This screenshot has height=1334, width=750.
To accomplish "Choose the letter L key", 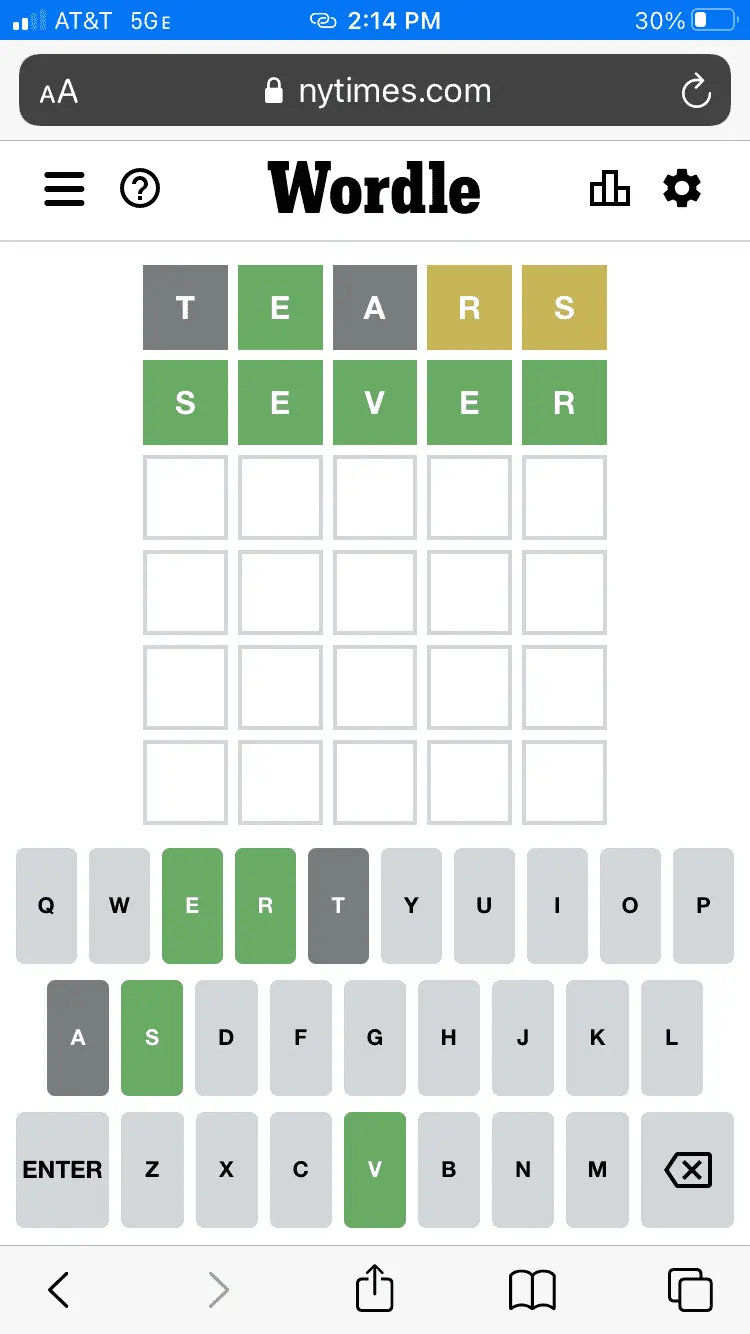I will (x=671, y=1038).
